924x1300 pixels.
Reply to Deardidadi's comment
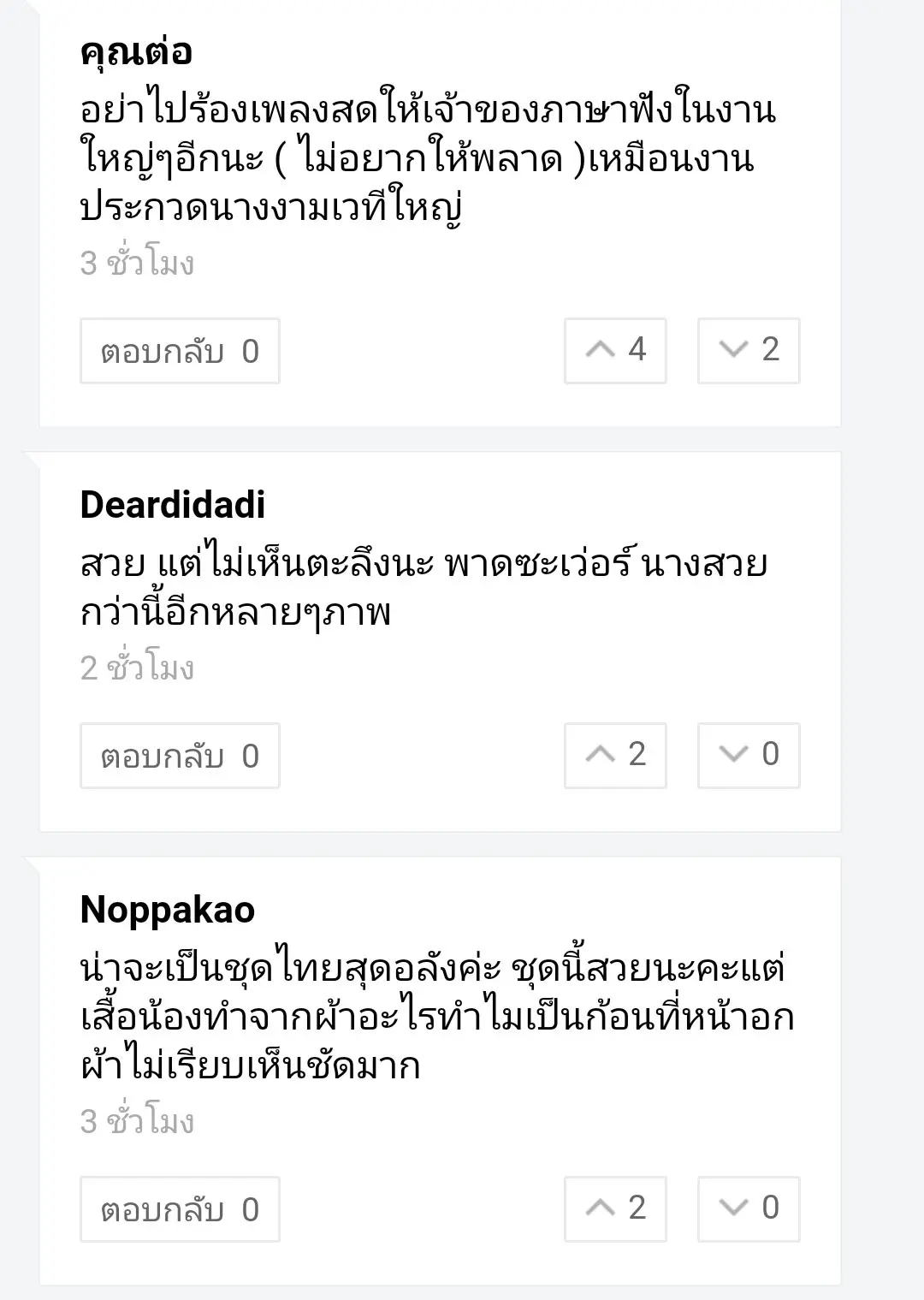(x=180, y=756)
